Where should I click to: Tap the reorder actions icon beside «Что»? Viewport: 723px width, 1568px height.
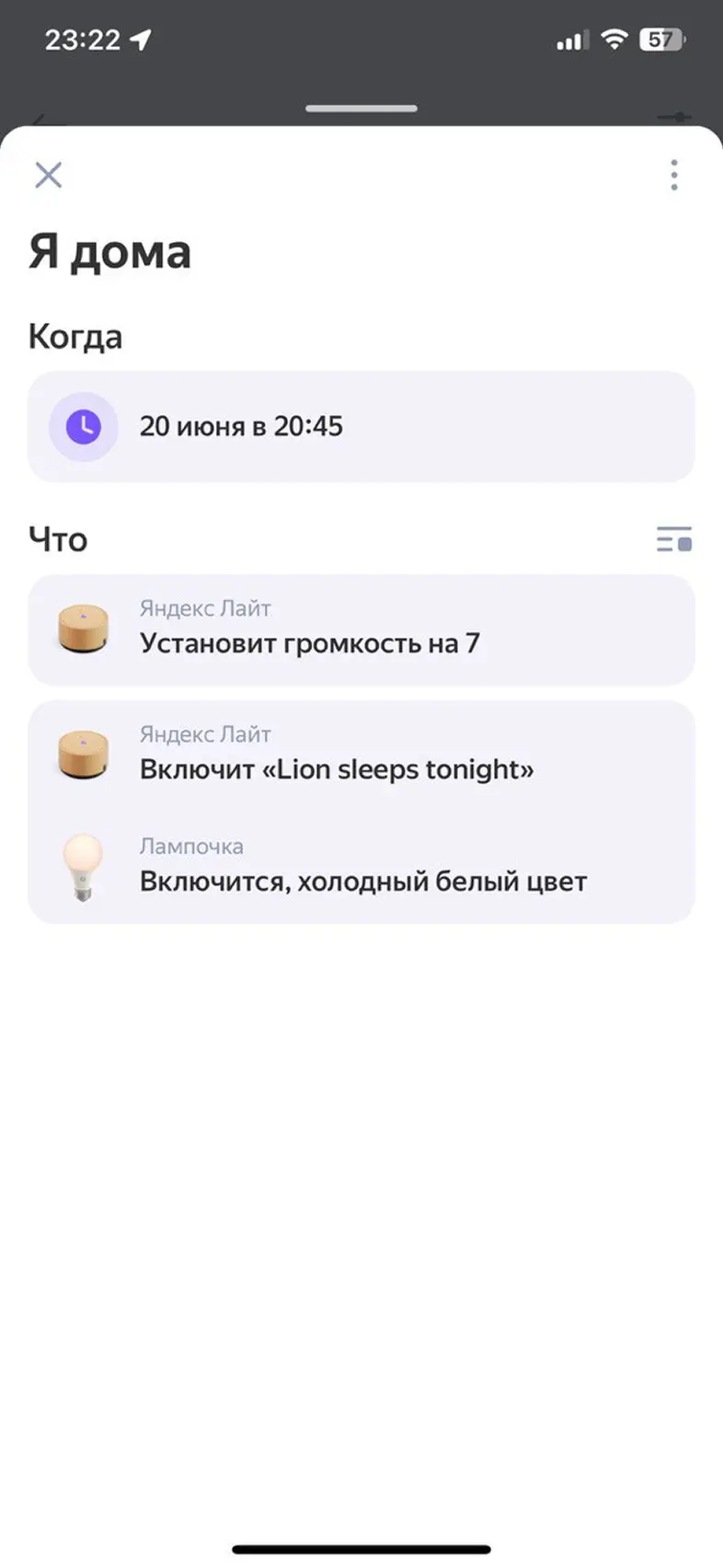pos(673,539)
